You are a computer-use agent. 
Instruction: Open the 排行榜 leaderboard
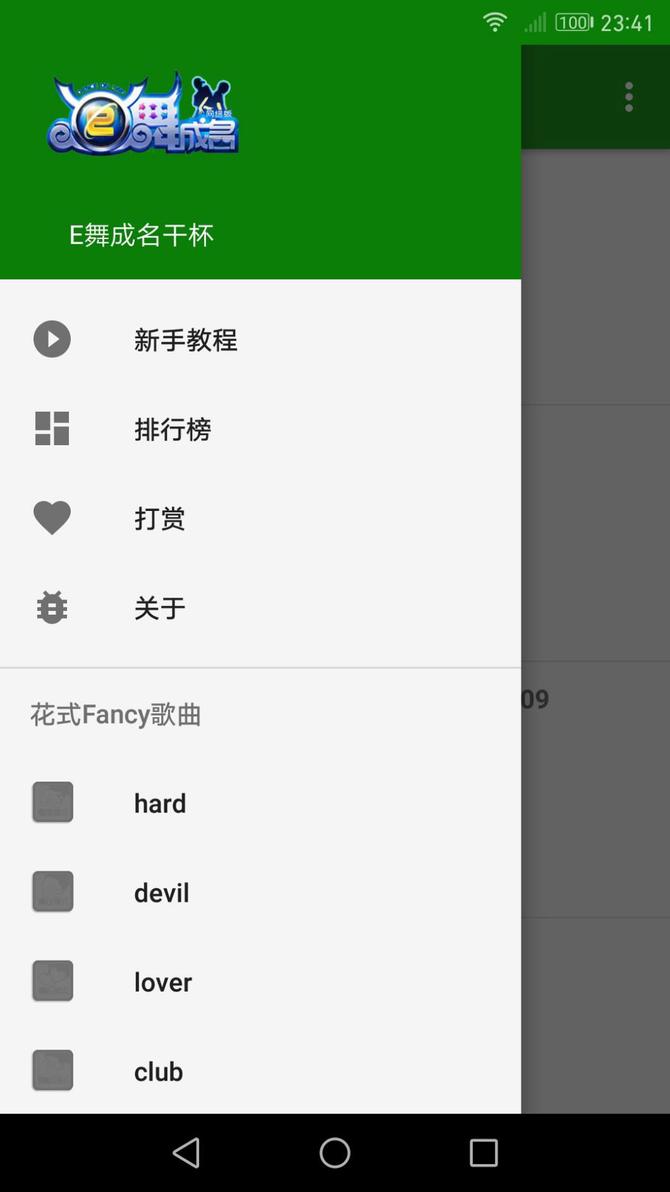click(172, 430)
